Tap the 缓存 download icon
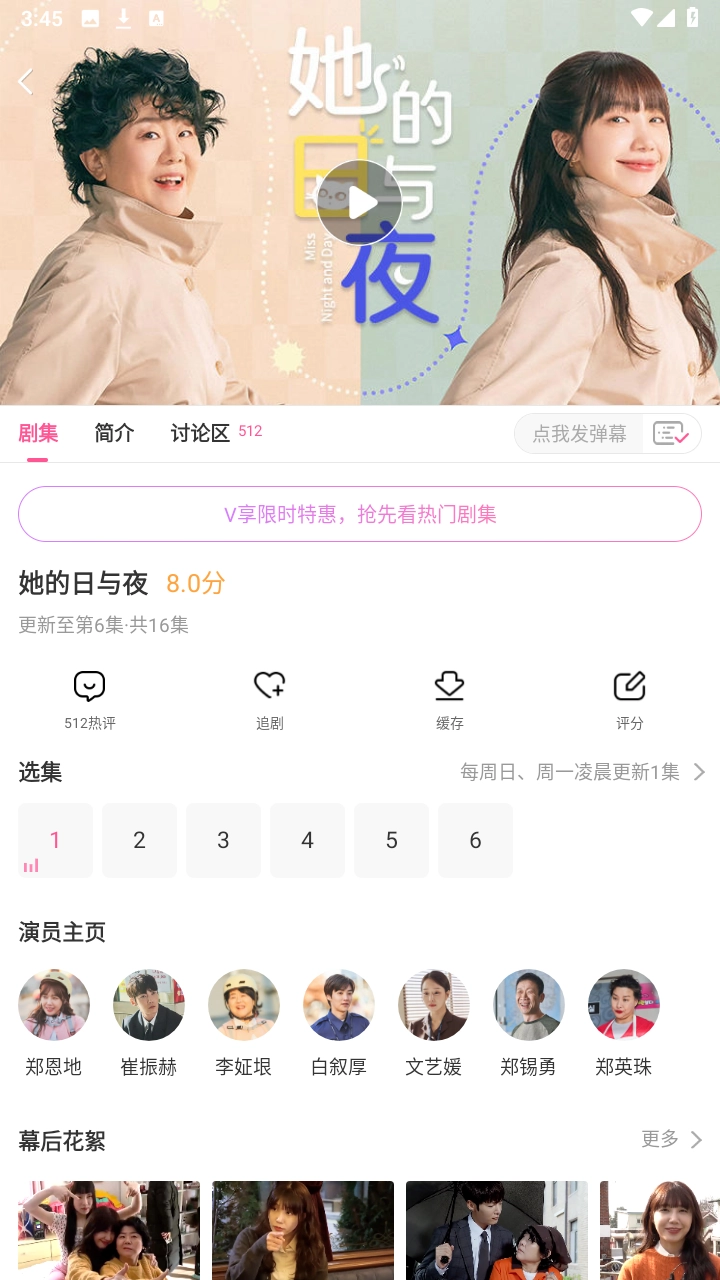The image size is (720, 1280). coord(449,686)
